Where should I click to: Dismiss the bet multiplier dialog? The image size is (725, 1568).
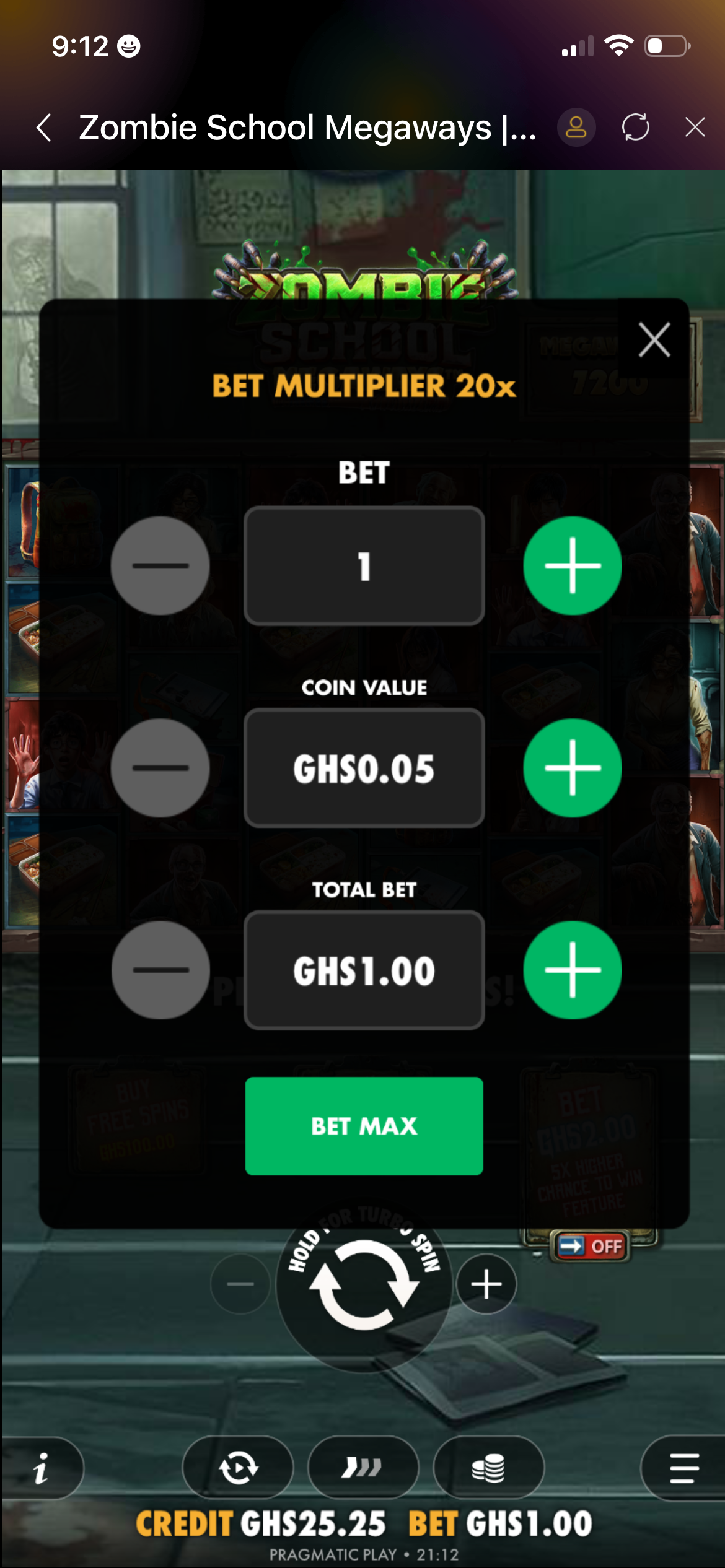tap(654, 340)
